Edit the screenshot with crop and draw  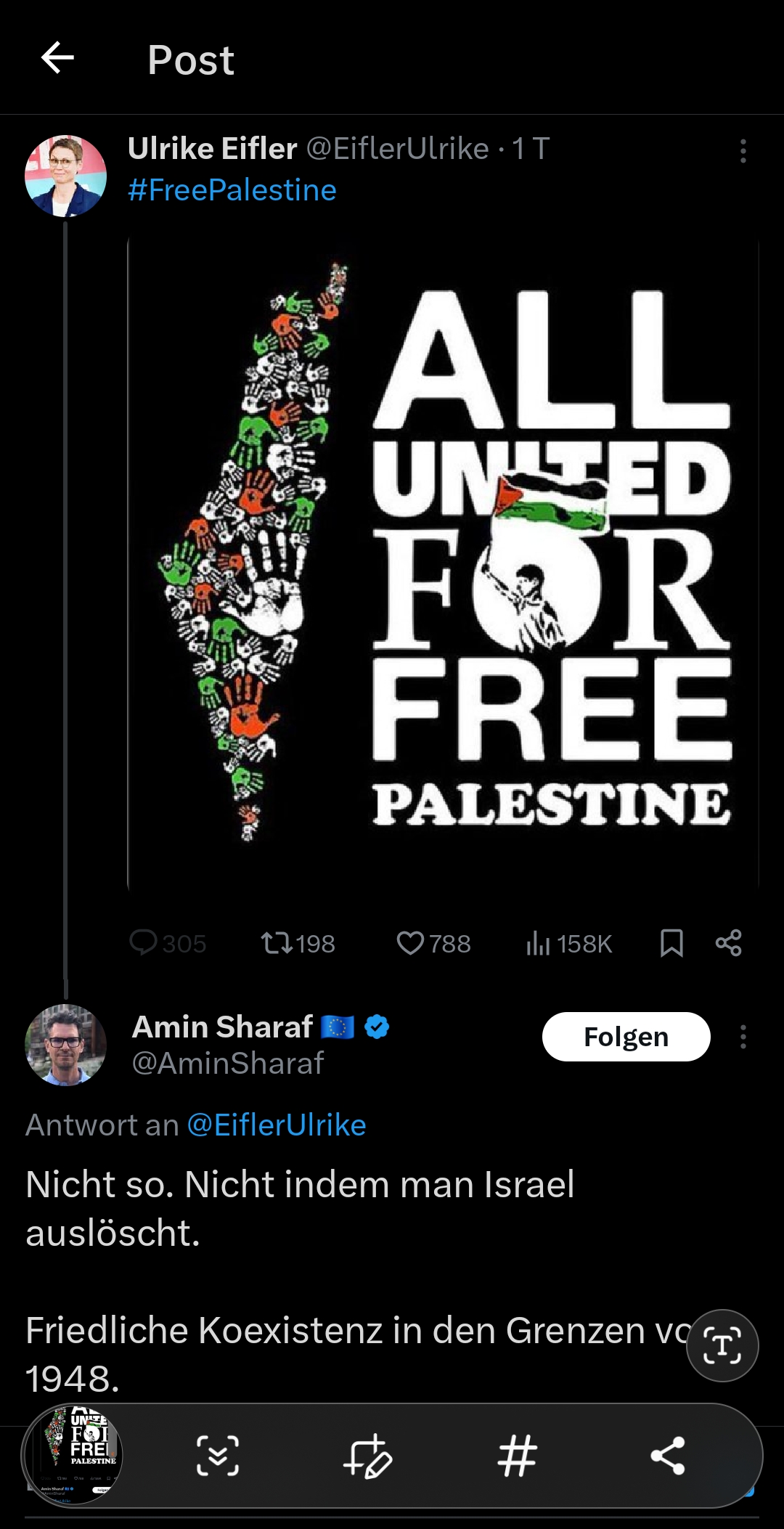click(x=368, y=1455)
